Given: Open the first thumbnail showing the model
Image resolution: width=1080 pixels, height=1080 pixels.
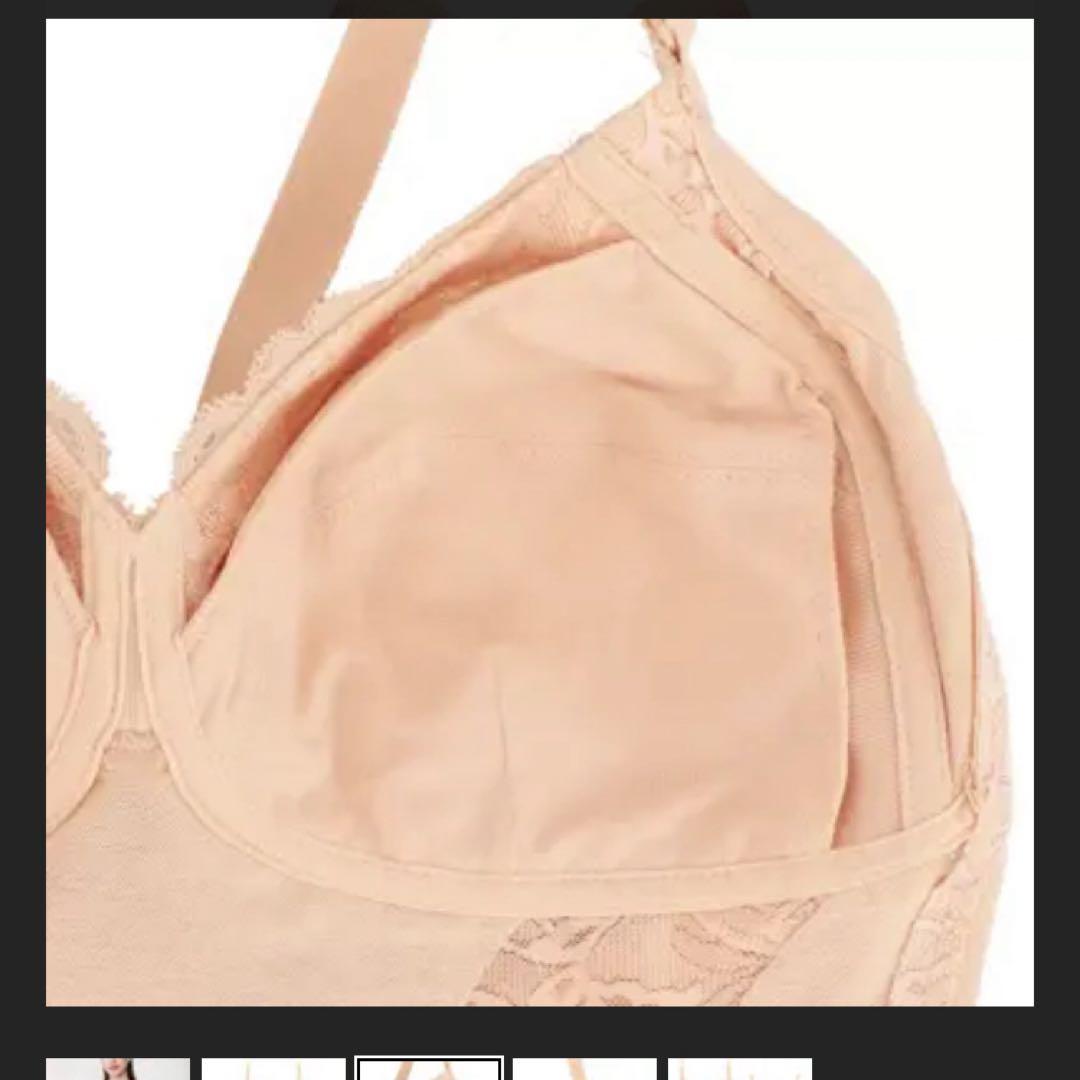Looking at the screenshot, I should pyautogui.click(x=118, y=1069).
